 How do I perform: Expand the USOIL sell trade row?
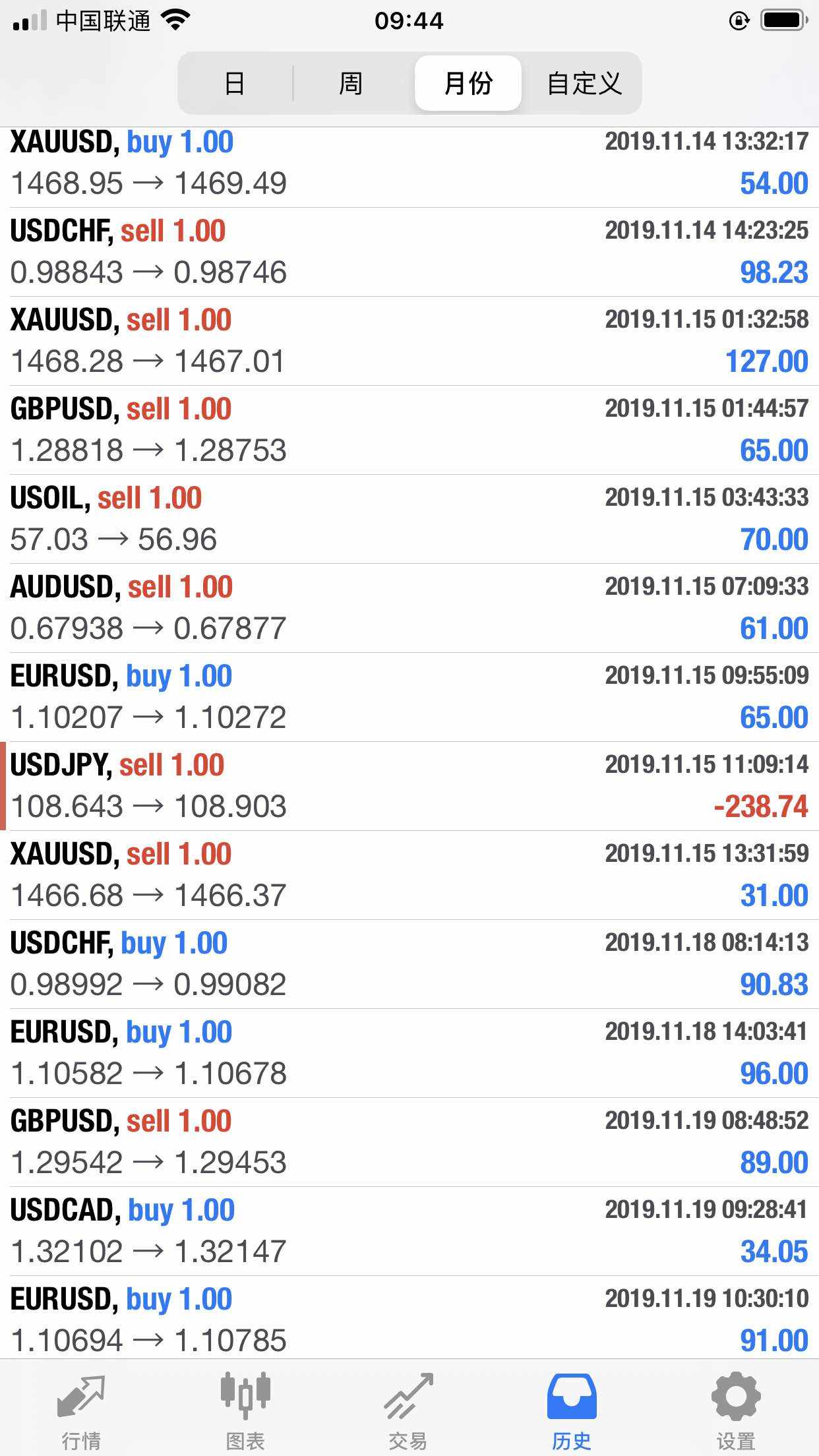point(409,519)
